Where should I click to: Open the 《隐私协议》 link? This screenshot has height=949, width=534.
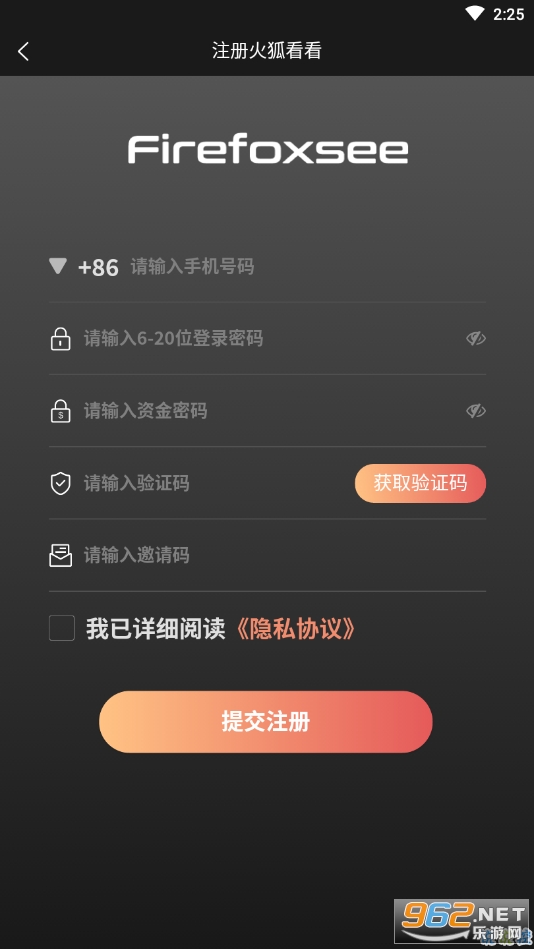tap(294, 629)
